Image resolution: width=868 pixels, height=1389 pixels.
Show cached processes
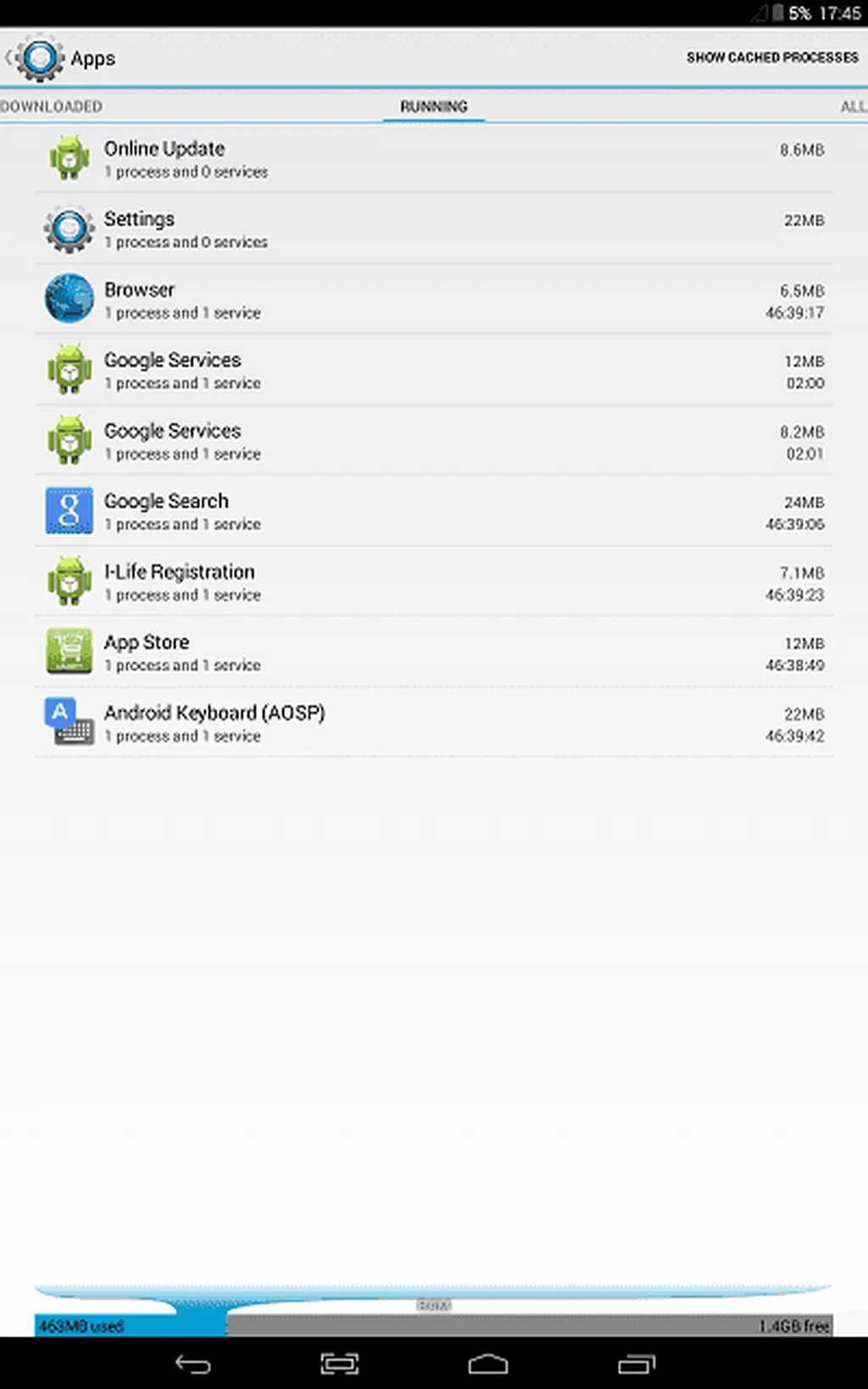(771, 58)
